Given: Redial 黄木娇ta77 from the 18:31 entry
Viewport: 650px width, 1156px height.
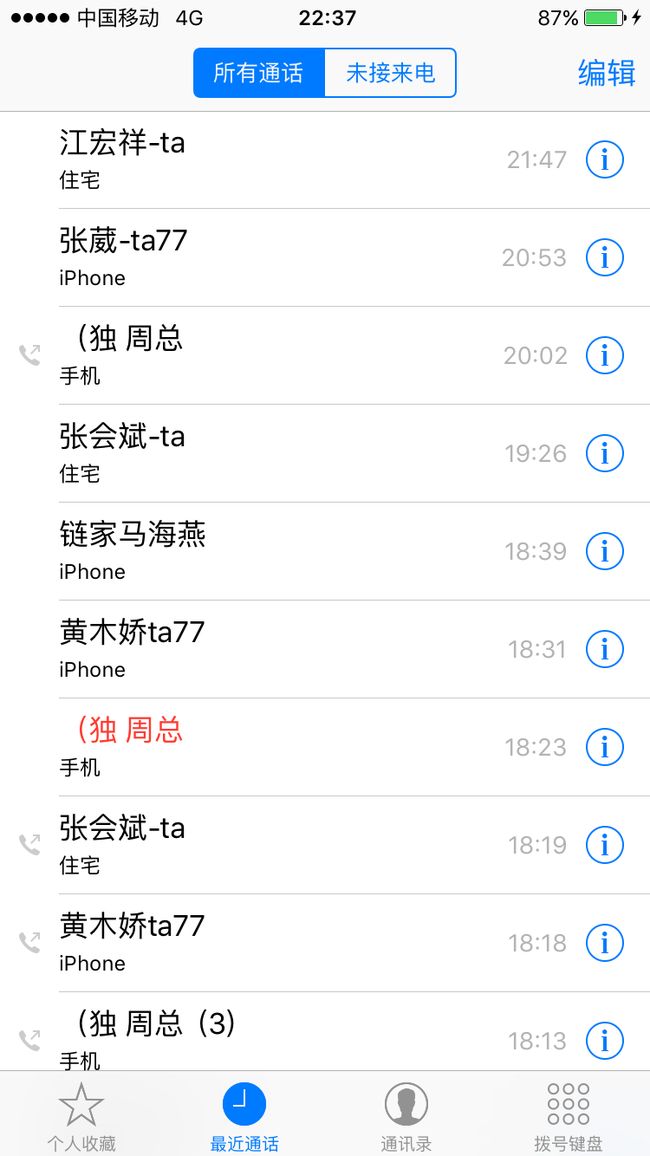Looking at the screenshot, I should pos(325,650).
